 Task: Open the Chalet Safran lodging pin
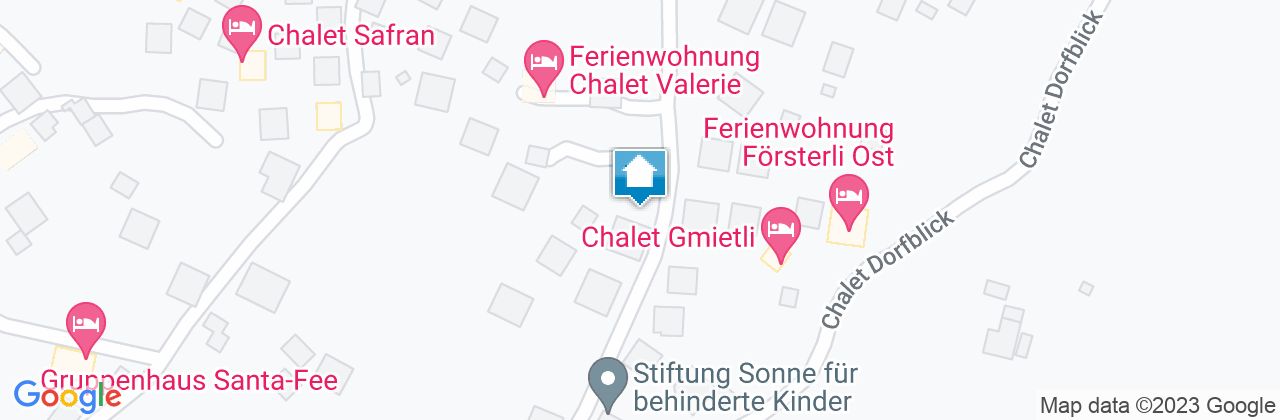click(x=242, y=31)
